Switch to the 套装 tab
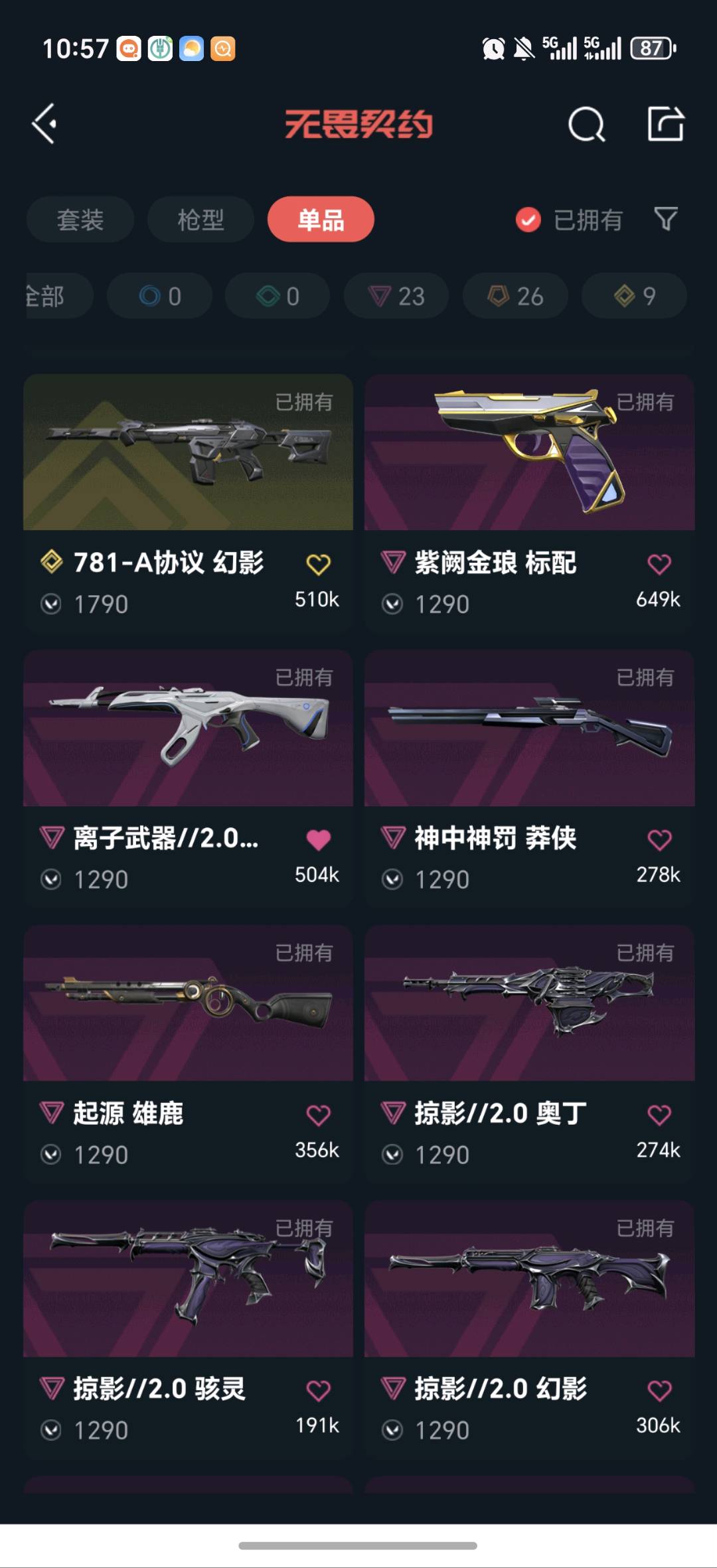 coord(80,220)
